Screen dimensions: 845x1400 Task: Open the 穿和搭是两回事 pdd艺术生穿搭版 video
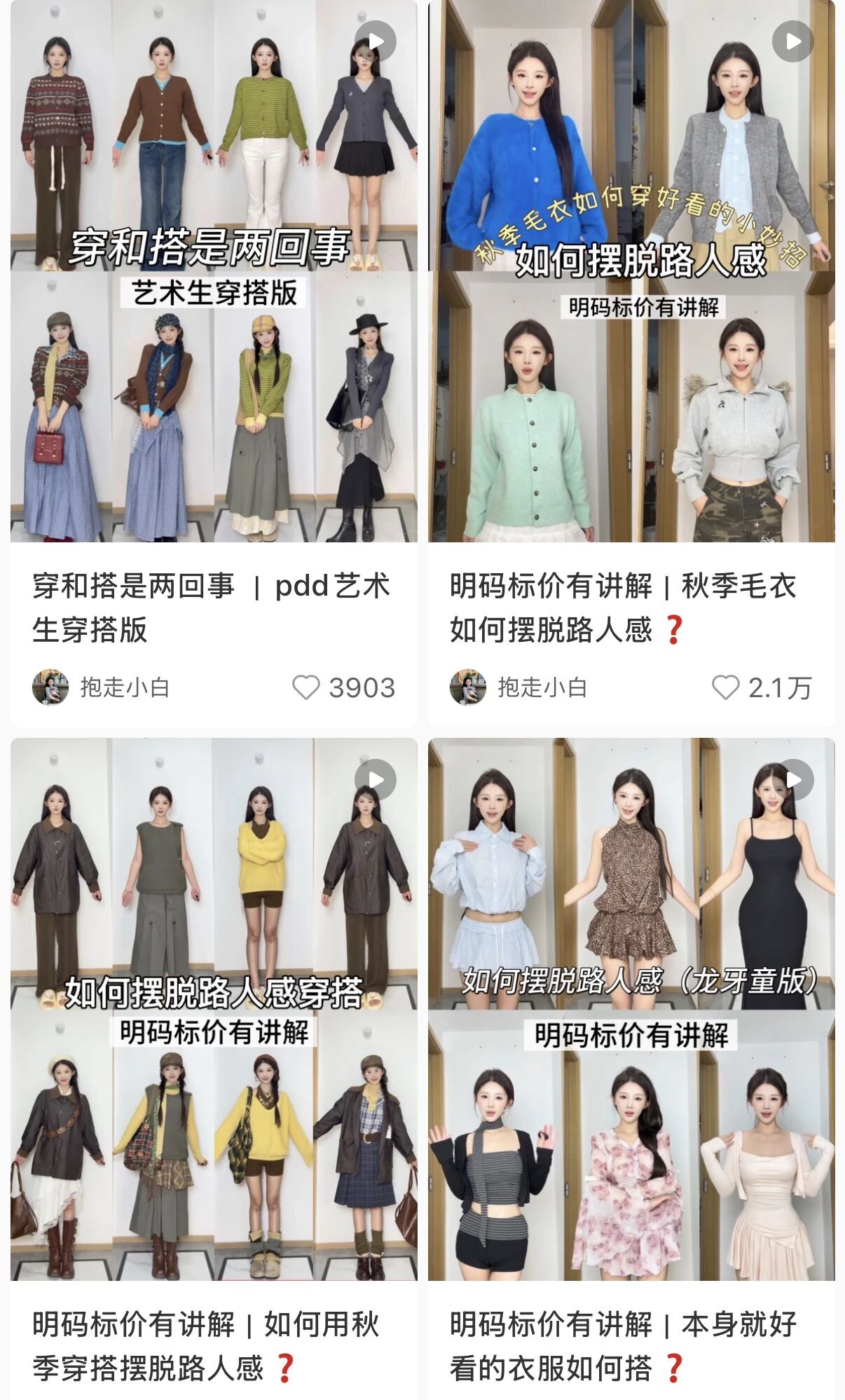tap(214, 273)
